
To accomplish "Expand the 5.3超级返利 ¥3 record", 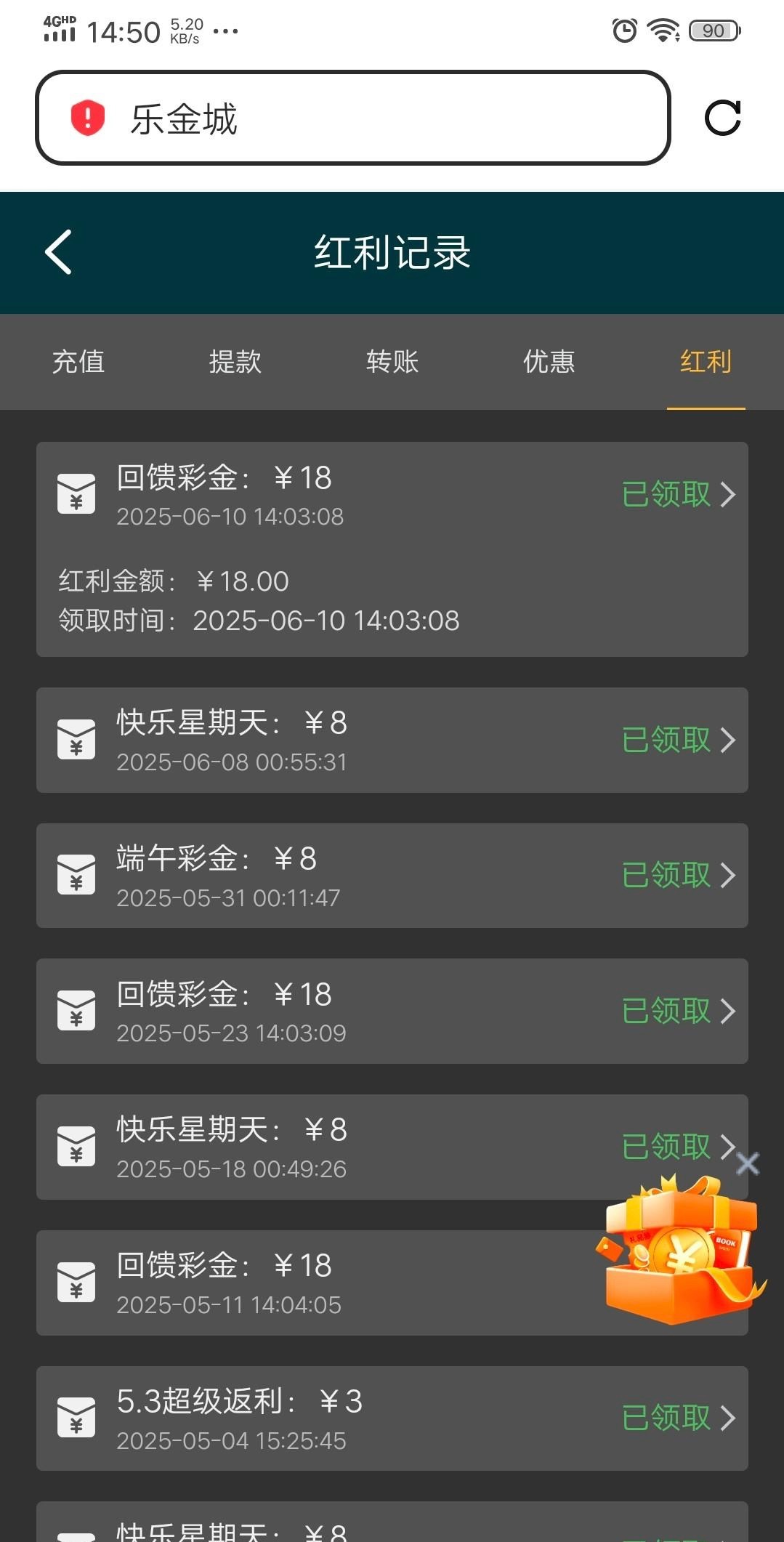I will point(392,1418).
